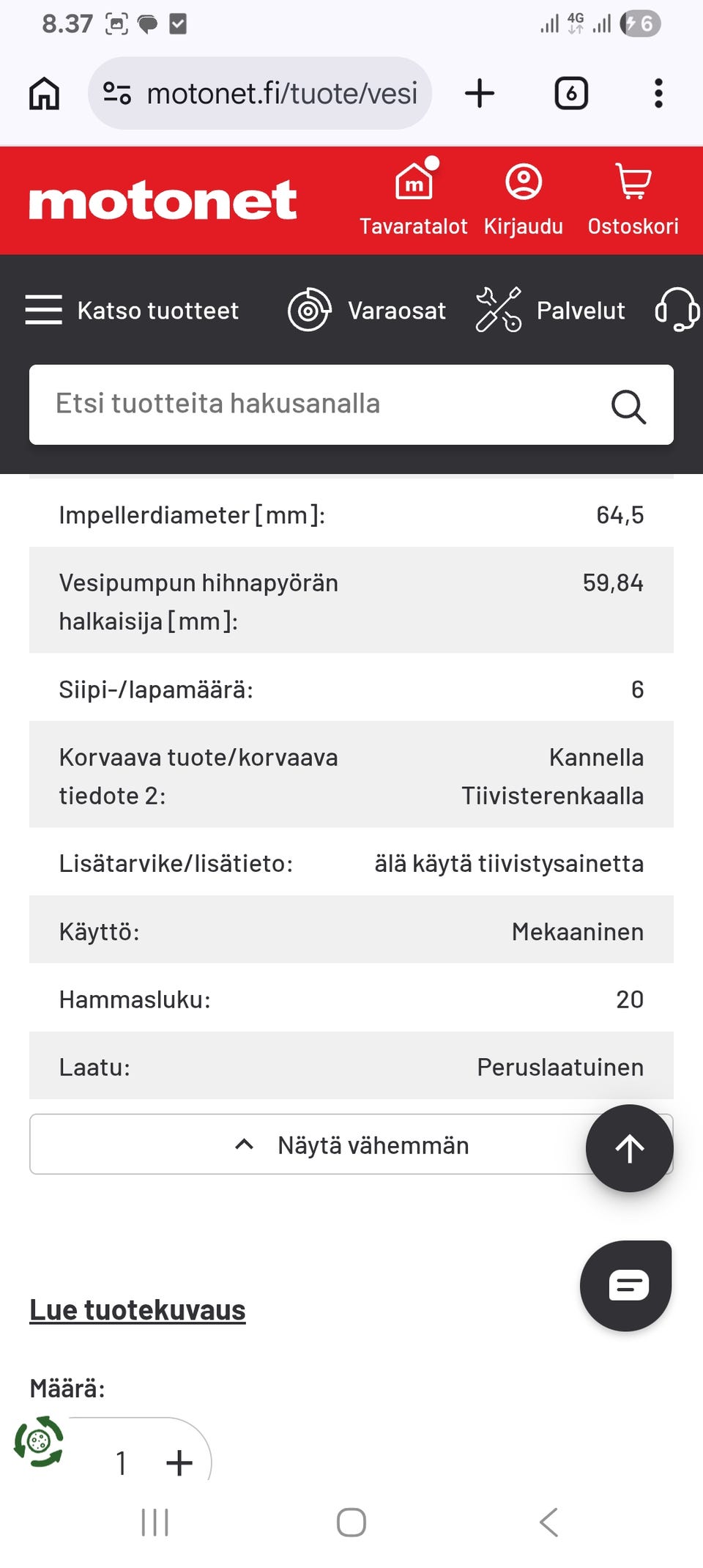Show open tabs with tab switcher
The image size is (703, 1568).
click(x=572, y=92)
